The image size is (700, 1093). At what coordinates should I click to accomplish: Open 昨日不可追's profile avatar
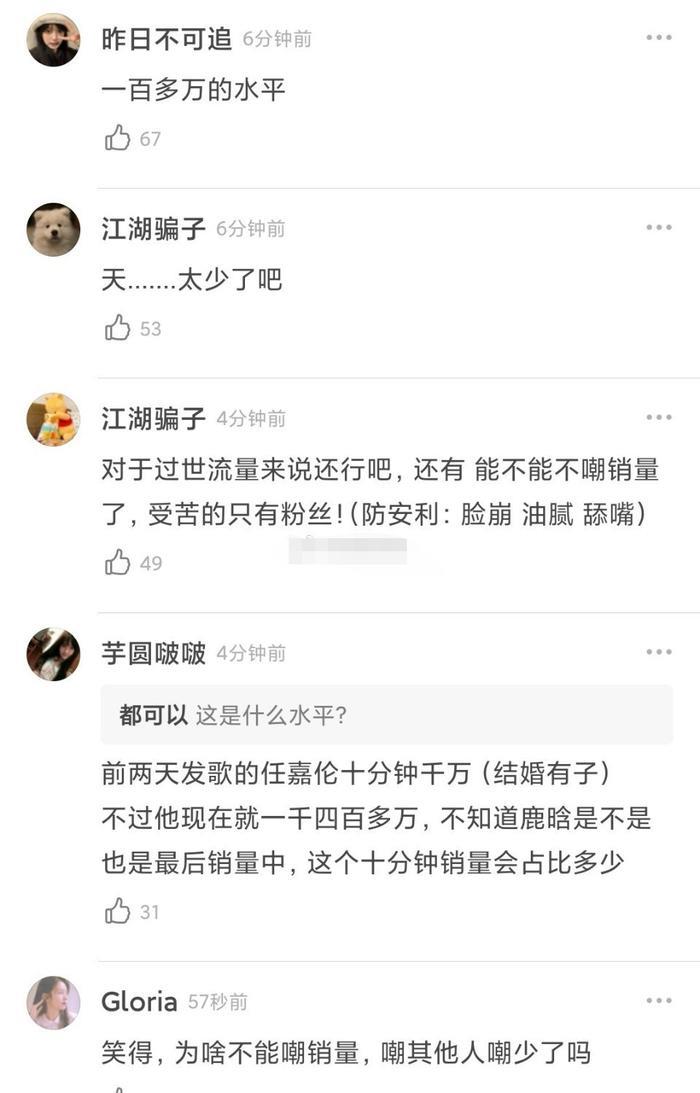click(x=53, y=40)
